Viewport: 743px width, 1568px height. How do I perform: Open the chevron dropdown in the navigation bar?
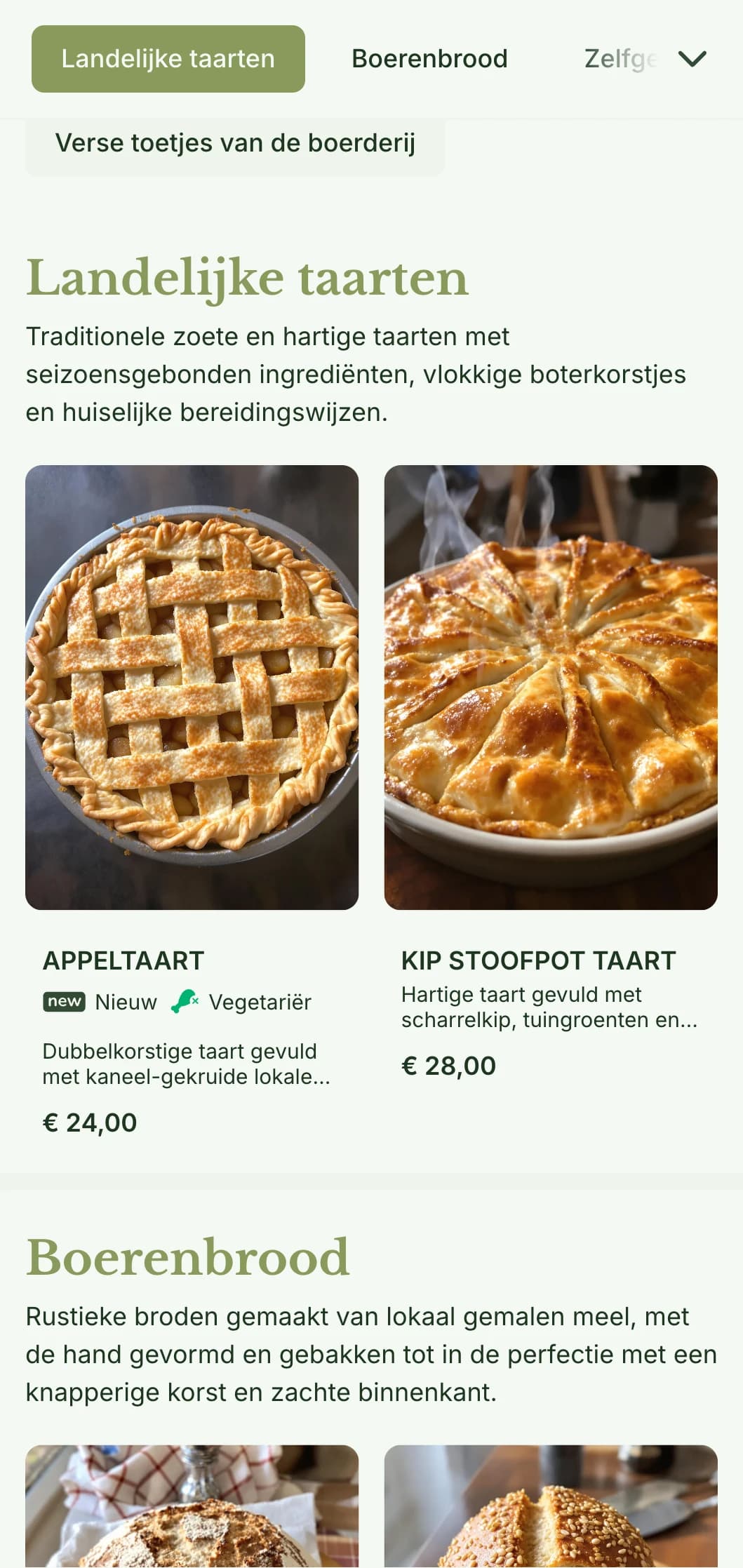(693, 58)
